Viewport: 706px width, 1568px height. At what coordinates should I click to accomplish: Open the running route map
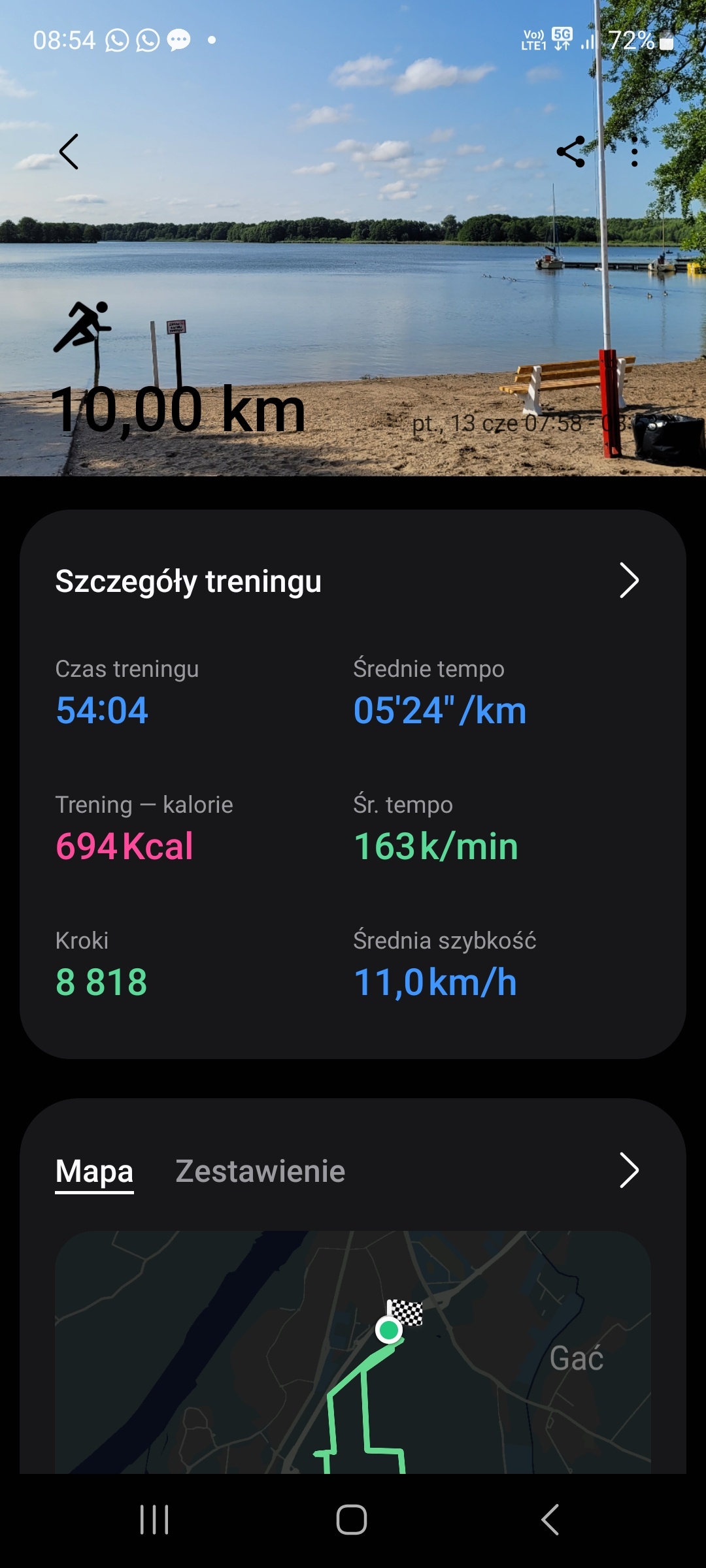353,1352
